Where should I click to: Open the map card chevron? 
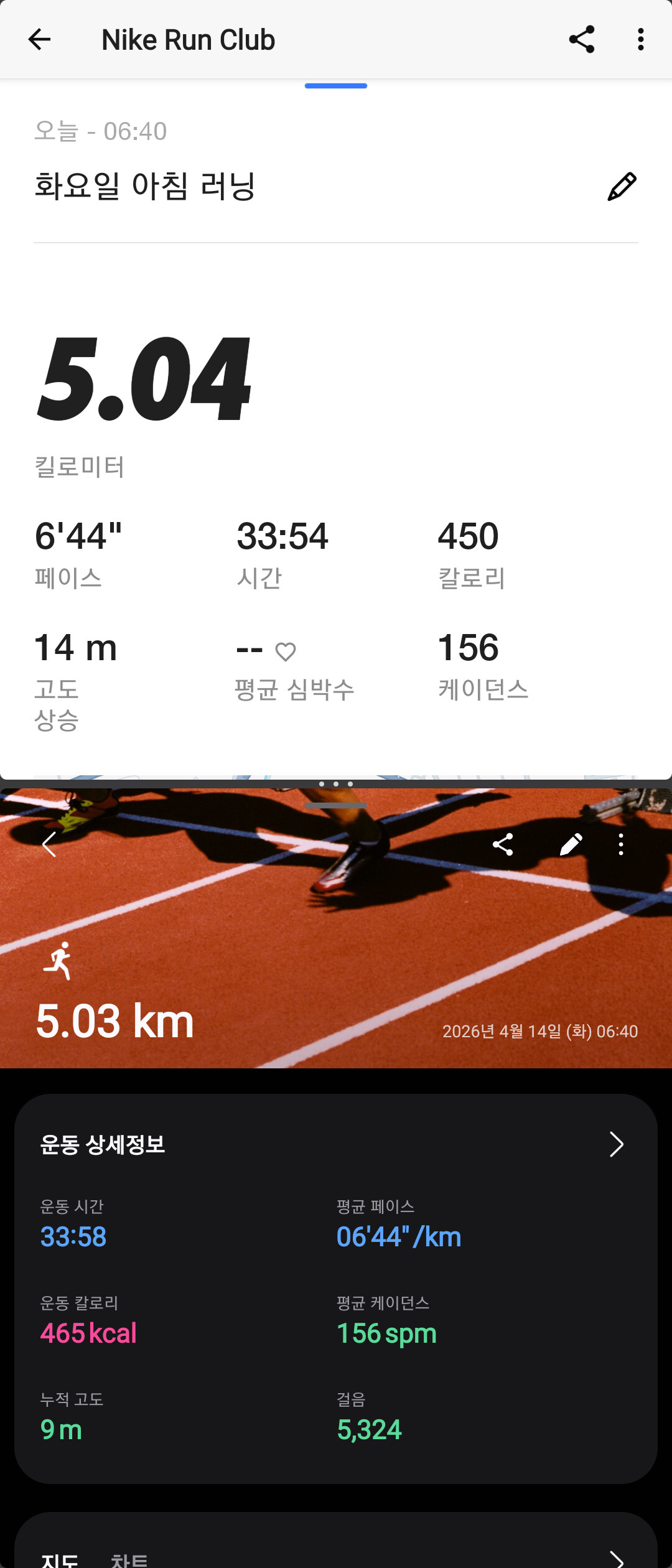tap(616, 1559)
